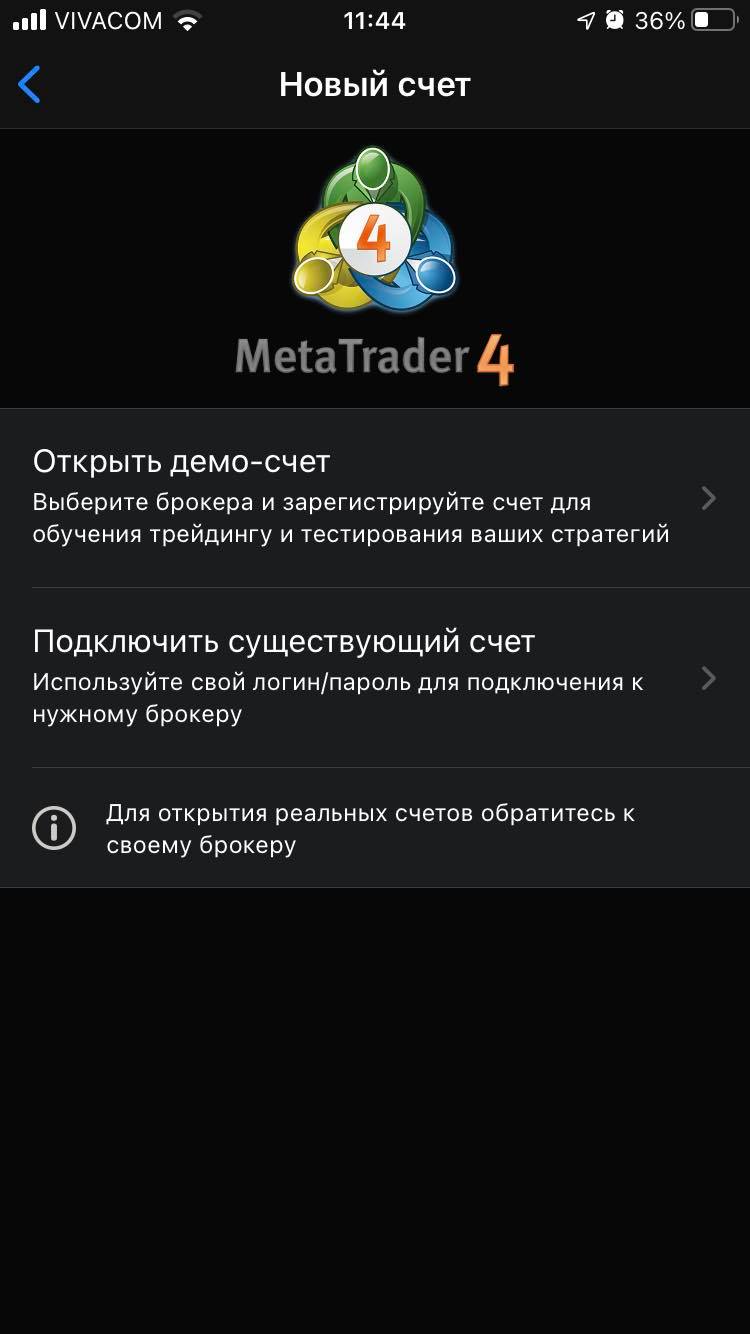Open the Открыть демо-счет row
The height and width of the screenshot is (1334, 750).
[x=375, y=498]
